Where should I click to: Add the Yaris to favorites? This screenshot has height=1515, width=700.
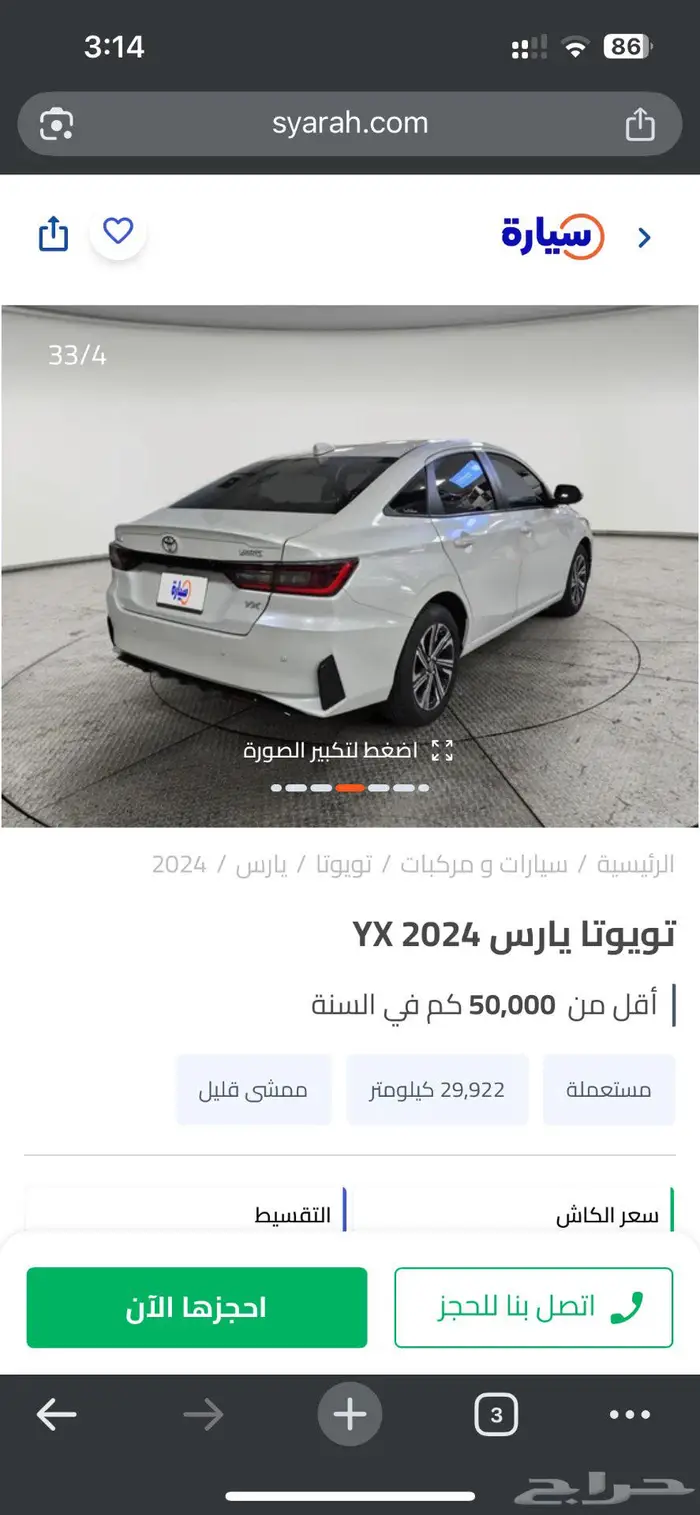pyautogui.click(x=118, y=232)
